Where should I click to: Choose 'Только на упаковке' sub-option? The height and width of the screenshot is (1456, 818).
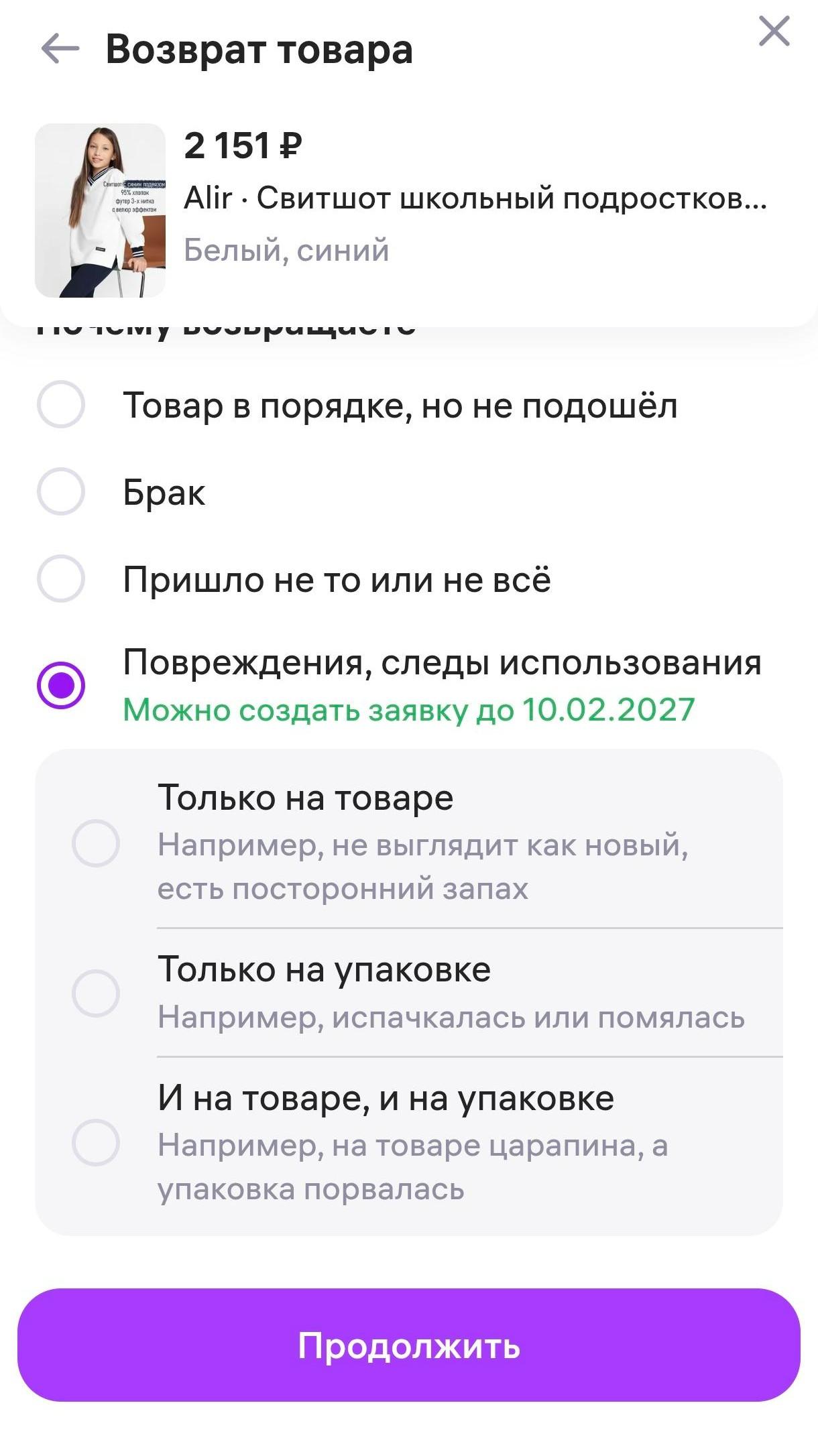click(x=96, y=993)
